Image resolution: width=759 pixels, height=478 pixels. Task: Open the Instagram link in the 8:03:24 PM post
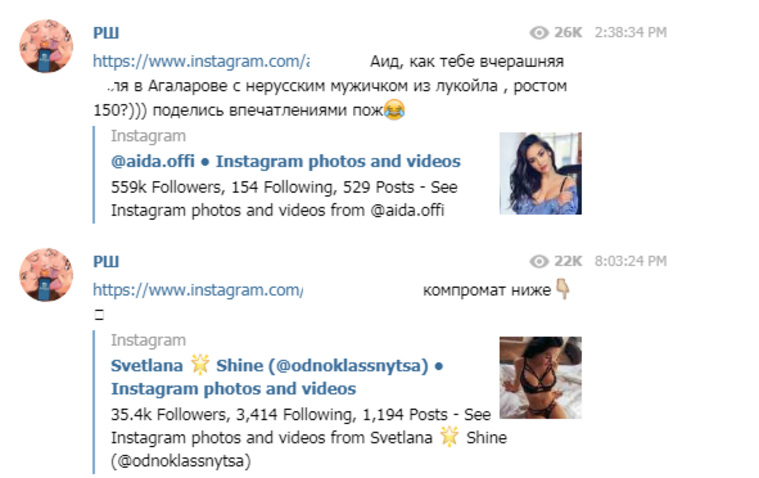(x=197, y=290)
